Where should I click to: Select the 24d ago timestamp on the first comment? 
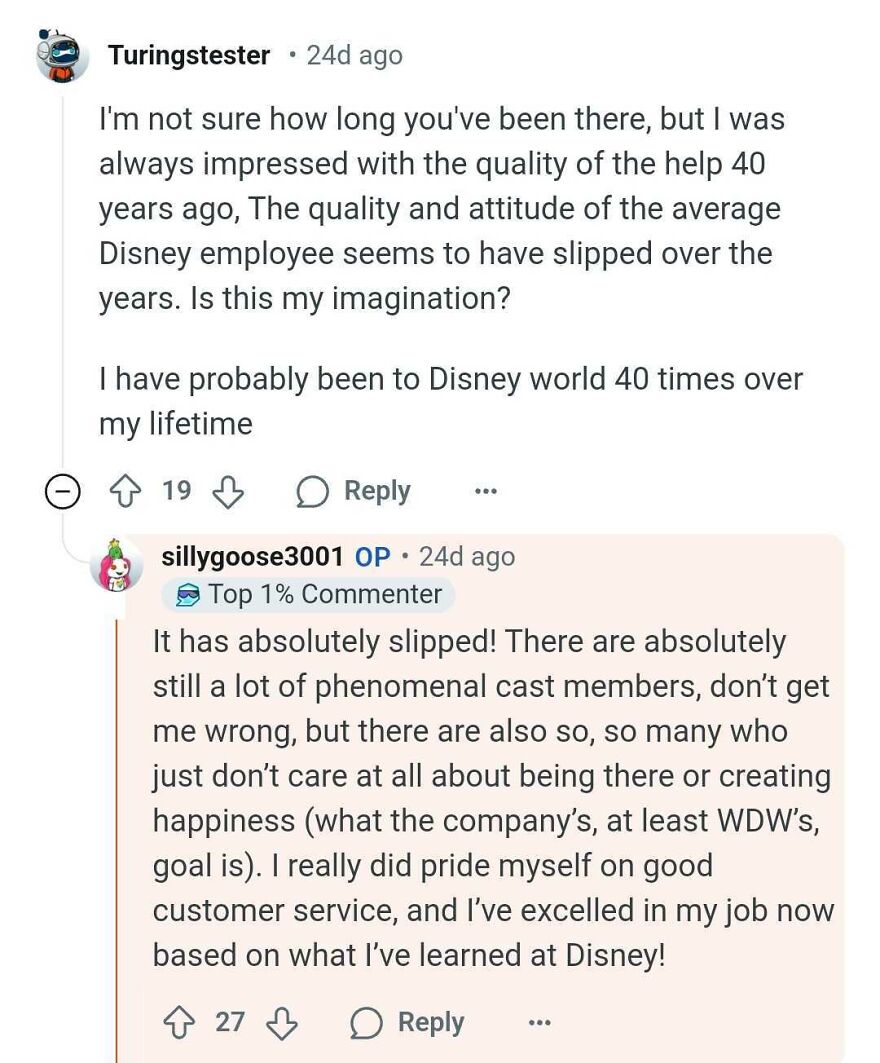tap(354, 55)
